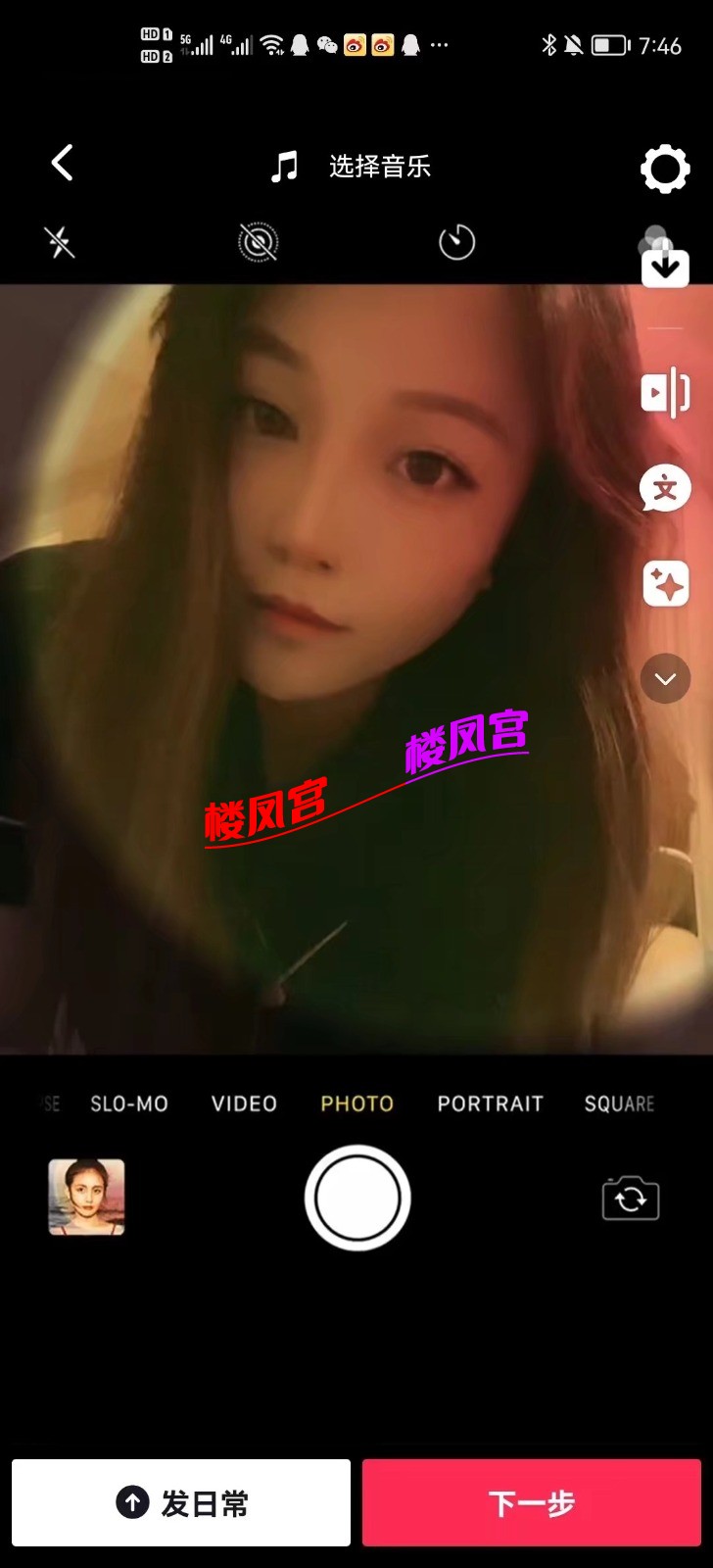Tap the crossed-out live photo icon
Screen dimensions: 713x1568
[259, 242]
